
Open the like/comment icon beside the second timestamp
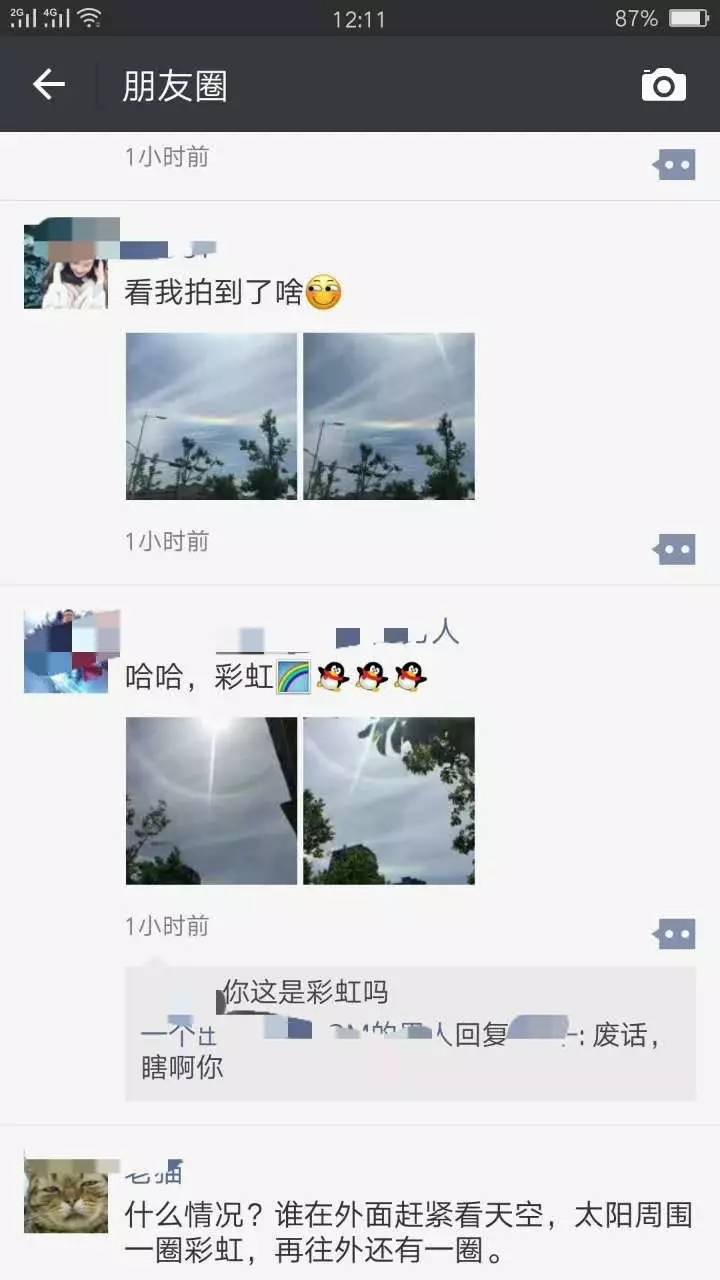pos(675,549)
